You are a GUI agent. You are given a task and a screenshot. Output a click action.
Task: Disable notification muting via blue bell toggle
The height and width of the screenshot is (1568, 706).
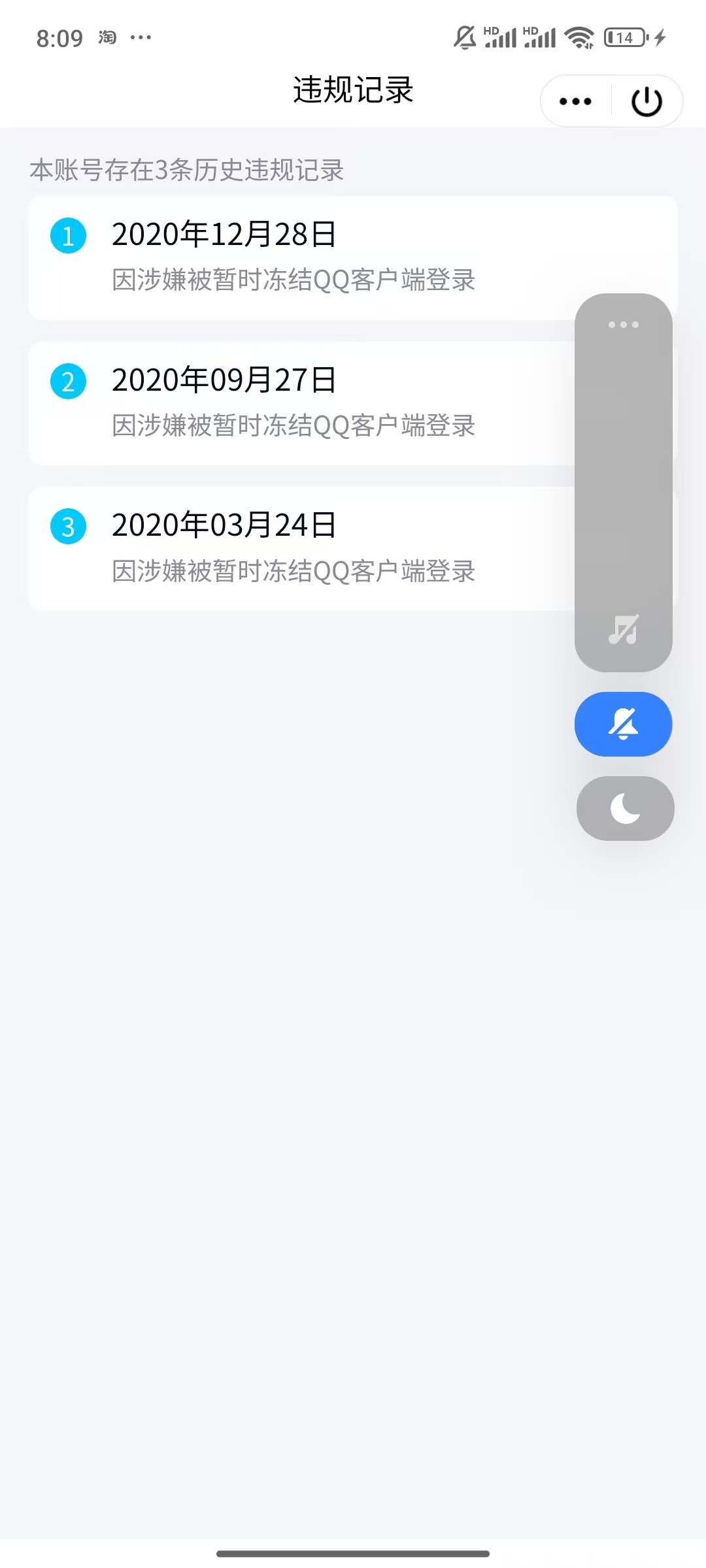(622, 724)
